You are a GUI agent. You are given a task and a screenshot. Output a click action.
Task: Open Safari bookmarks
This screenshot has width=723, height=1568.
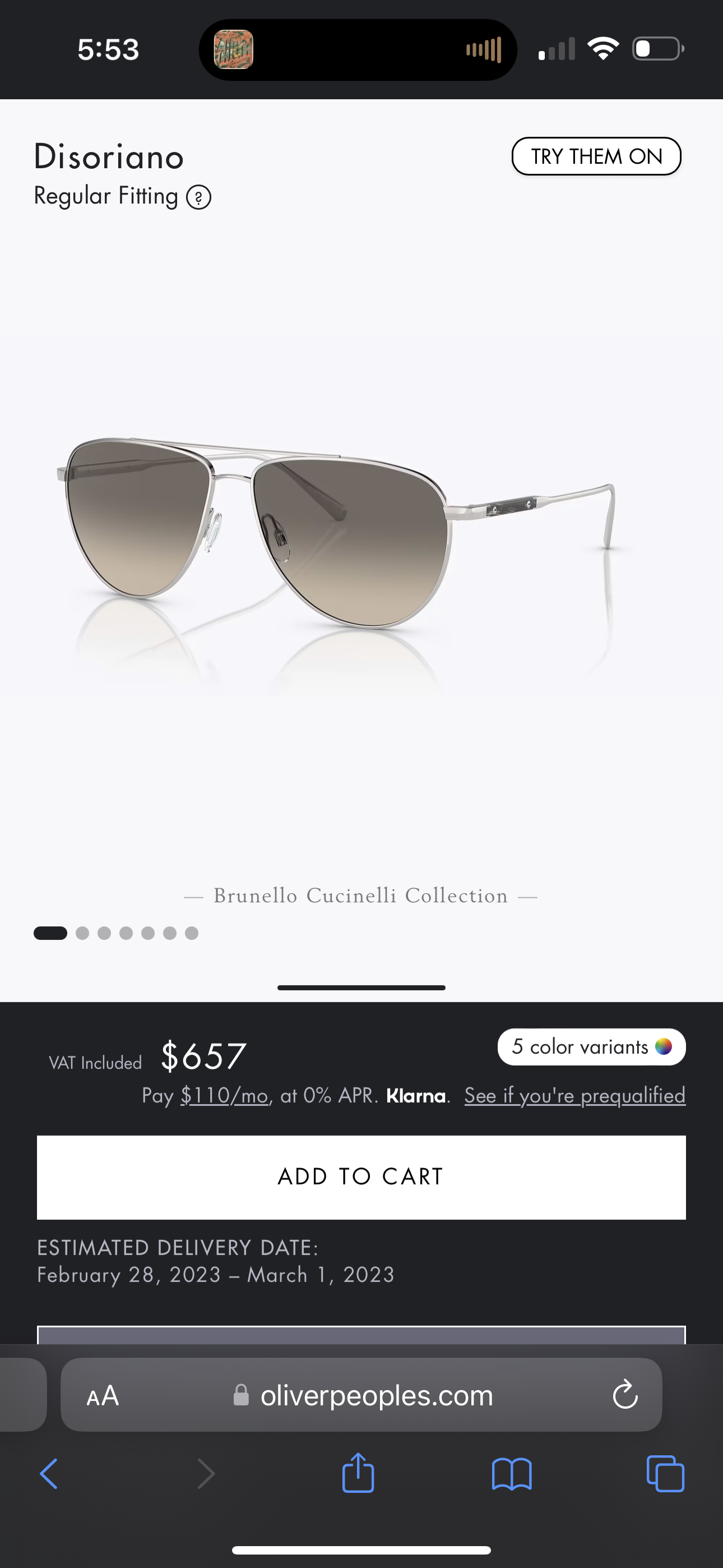click(511, 1474)
